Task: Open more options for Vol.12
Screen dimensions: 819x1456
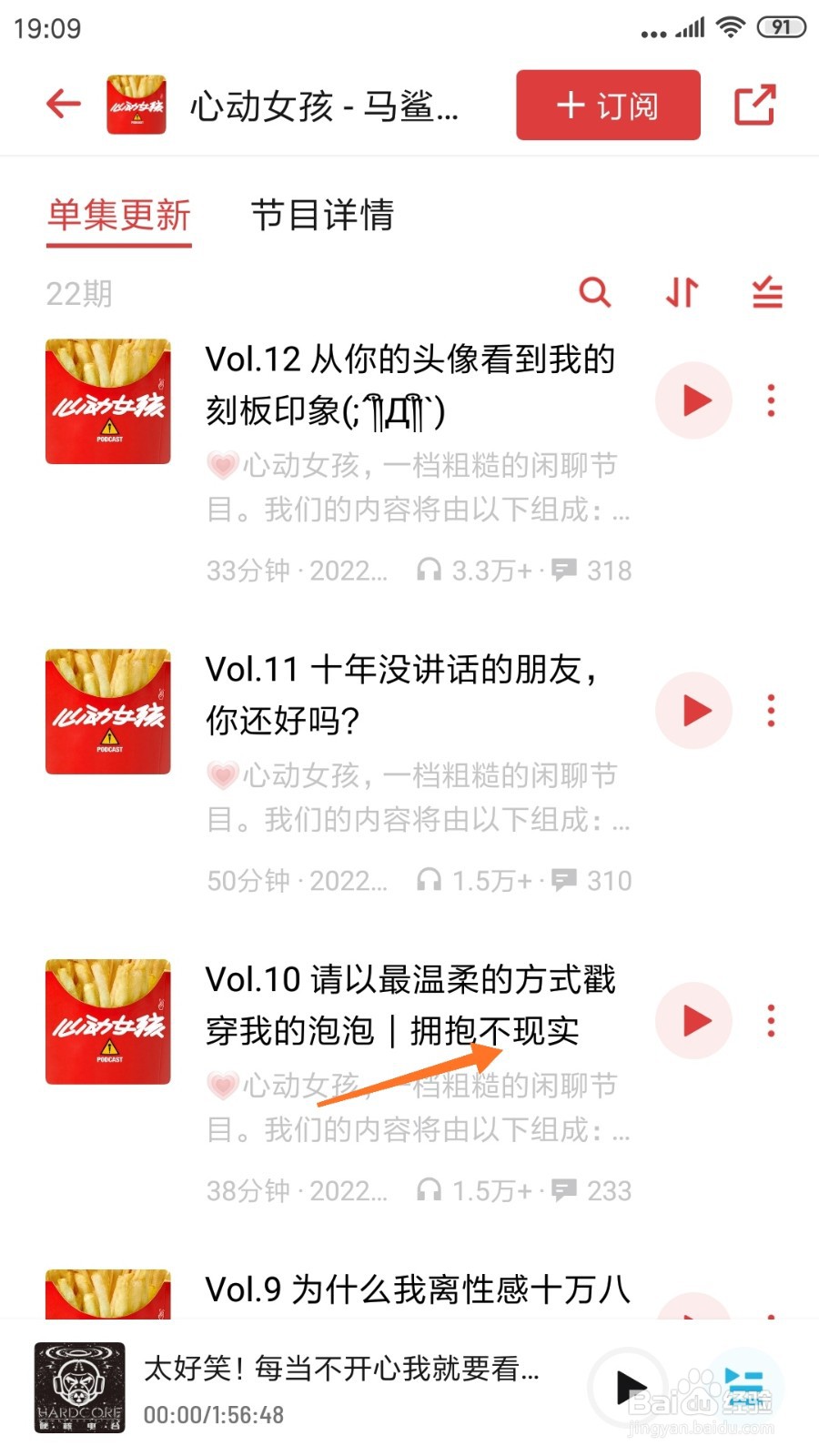Action: tap(771, 400)
